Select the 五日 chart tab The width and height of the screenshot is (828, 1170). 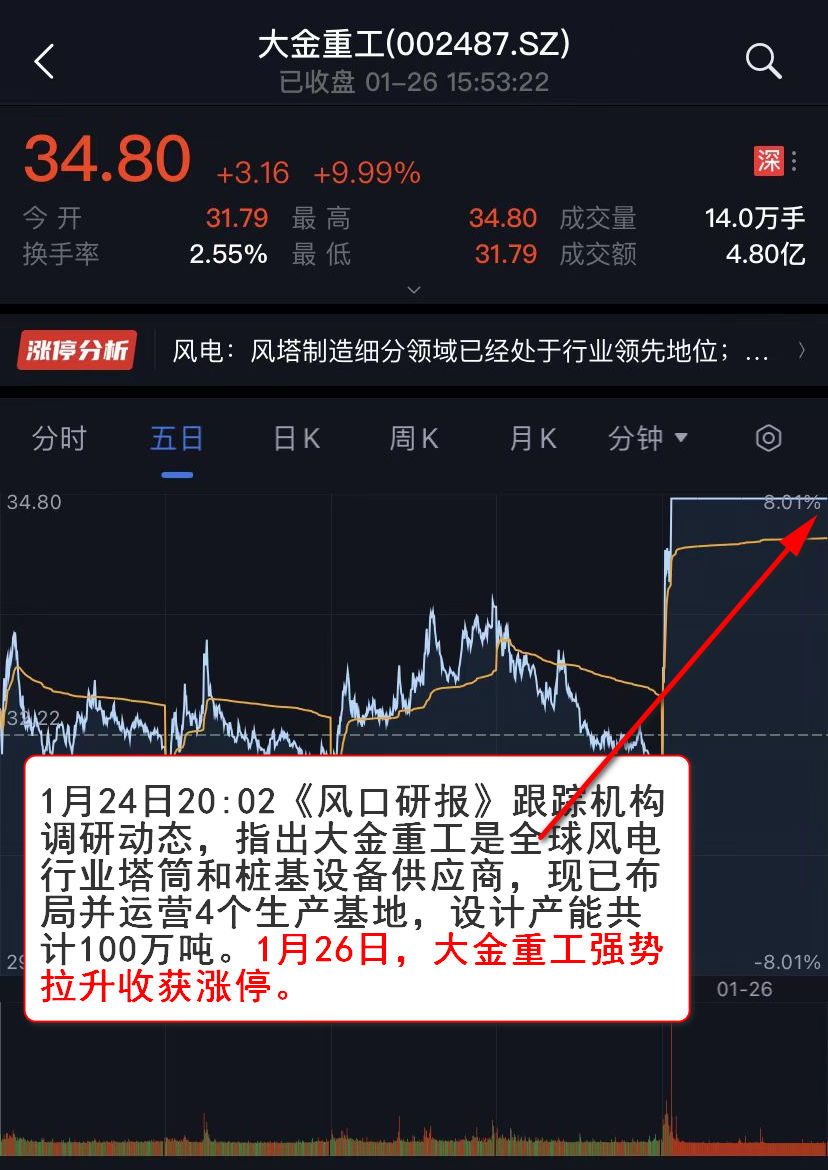coord(177,438)
